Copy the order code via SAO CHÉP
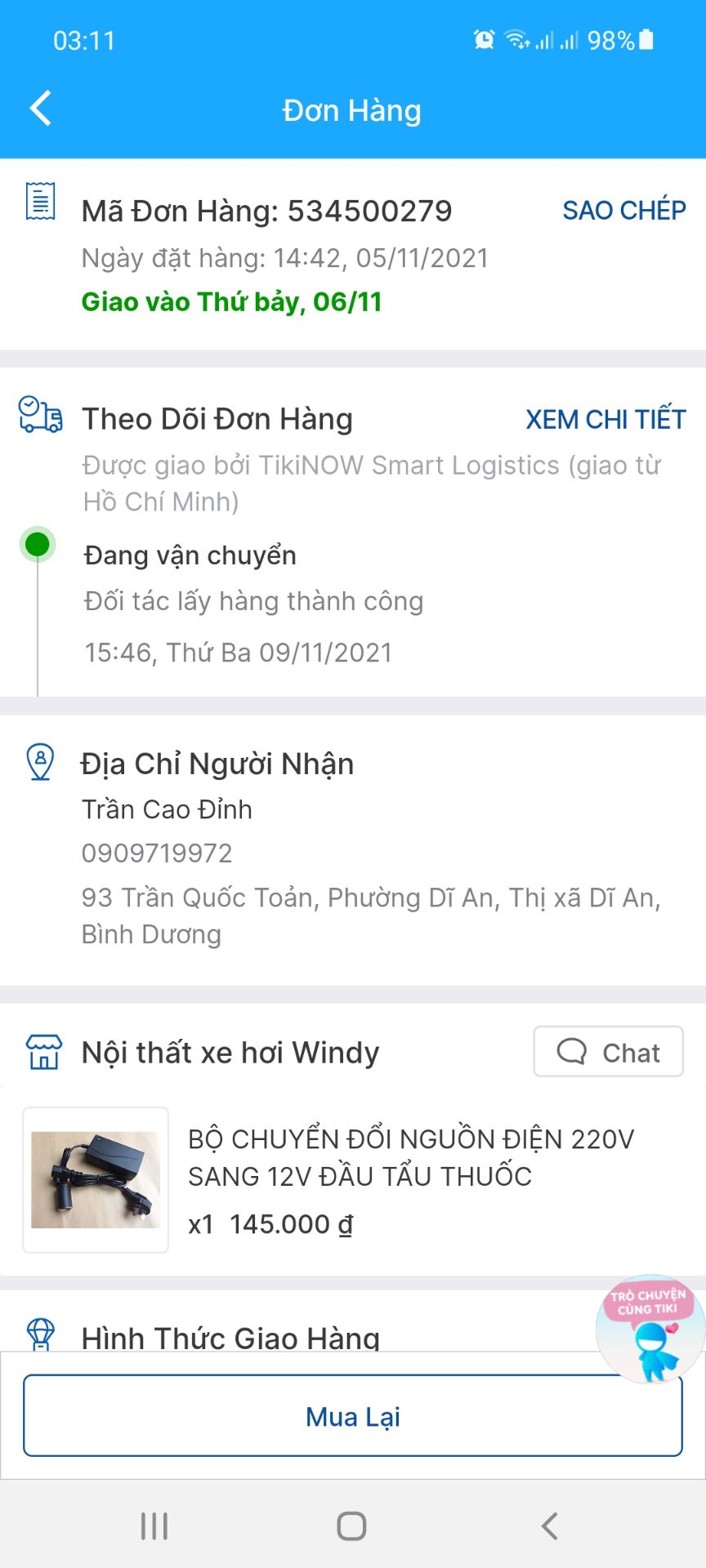Image resolution: width=706 pixels, height=1568 pixels. (x=623, y=210)
